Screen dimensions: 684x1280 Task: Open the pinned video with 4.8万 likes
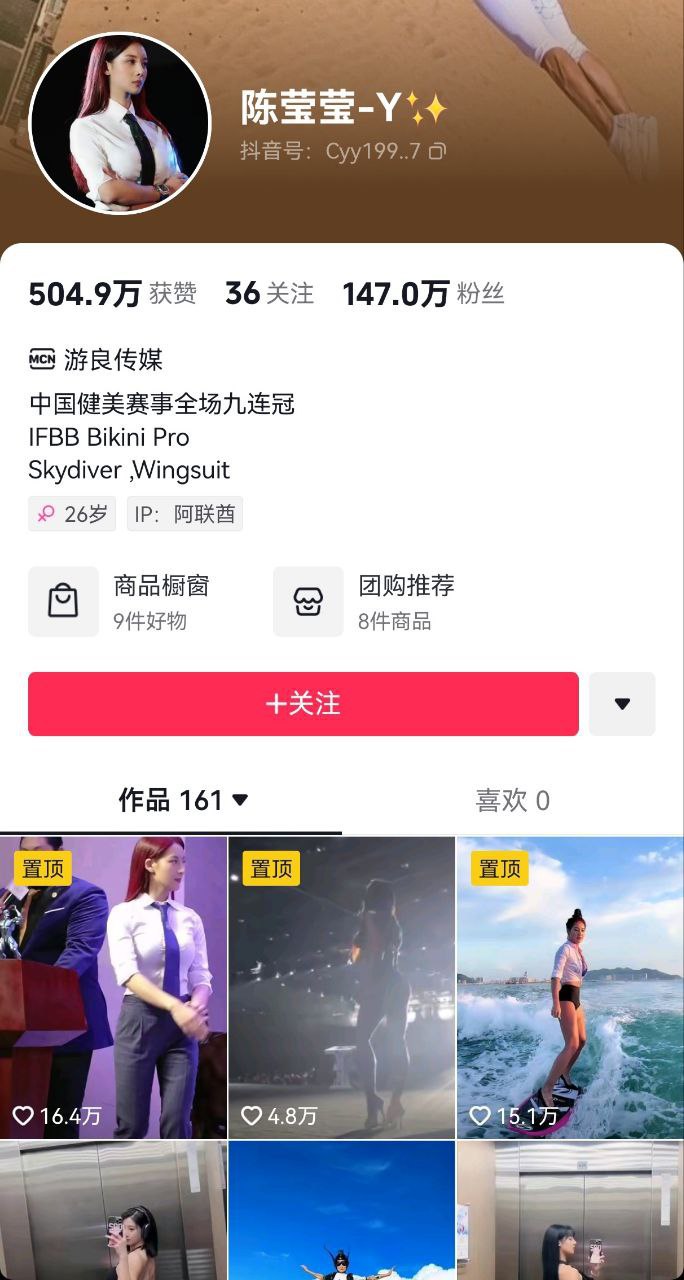pos(342,987)
